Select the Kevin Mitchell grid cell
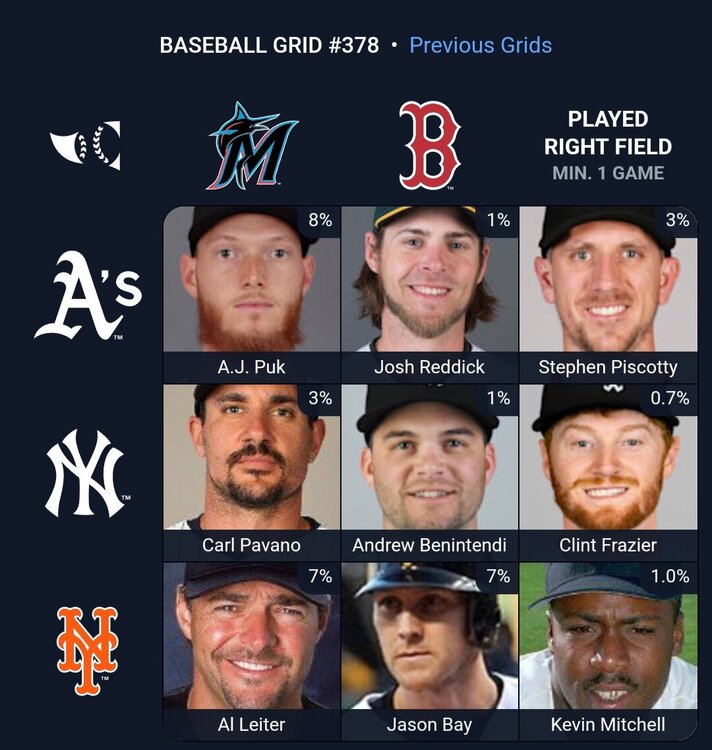This screenshot has height=750, width=712. point(608,650)
